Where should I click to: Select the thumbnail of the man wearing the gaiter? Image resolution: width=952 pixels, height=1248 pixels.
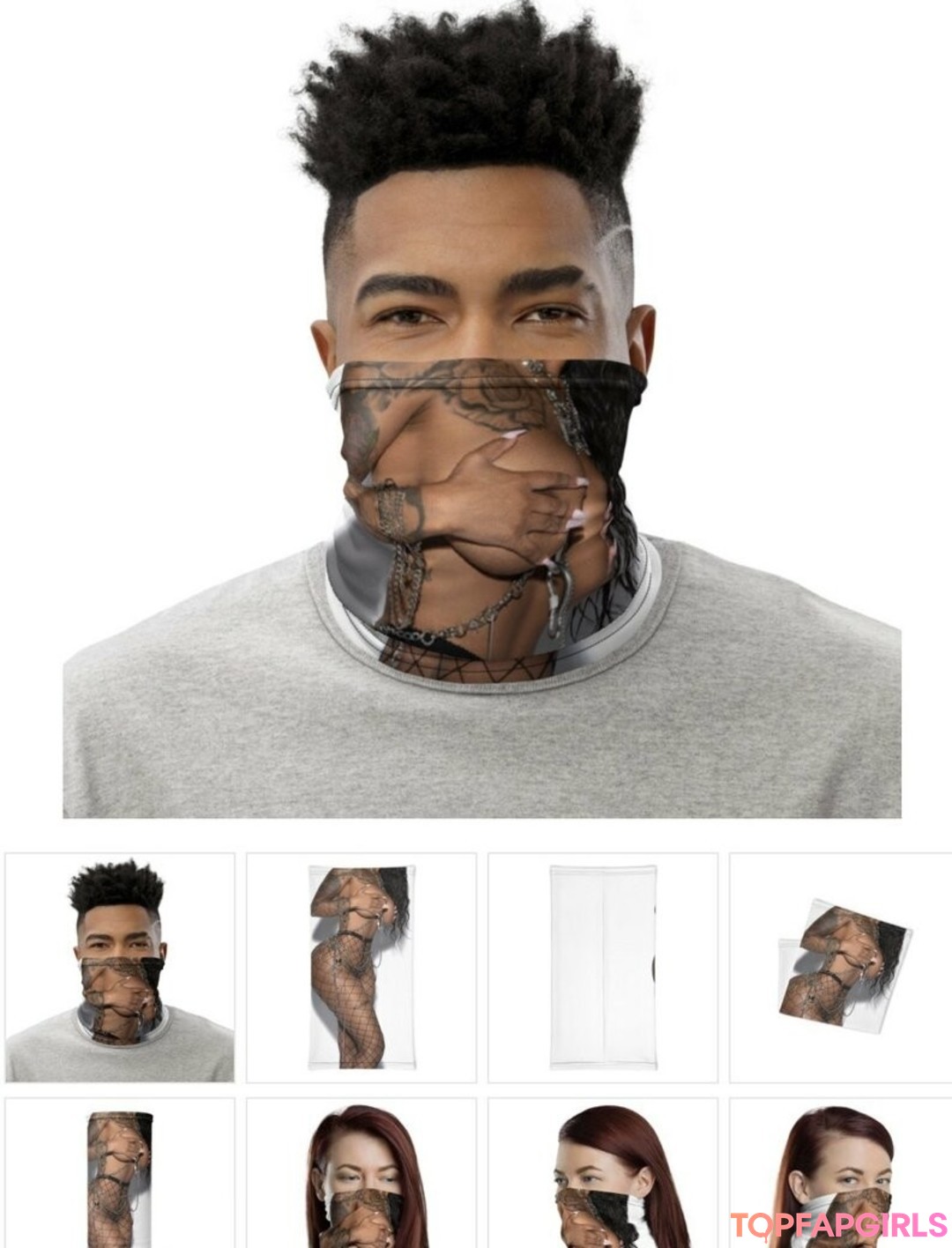(x=120, y=967)
